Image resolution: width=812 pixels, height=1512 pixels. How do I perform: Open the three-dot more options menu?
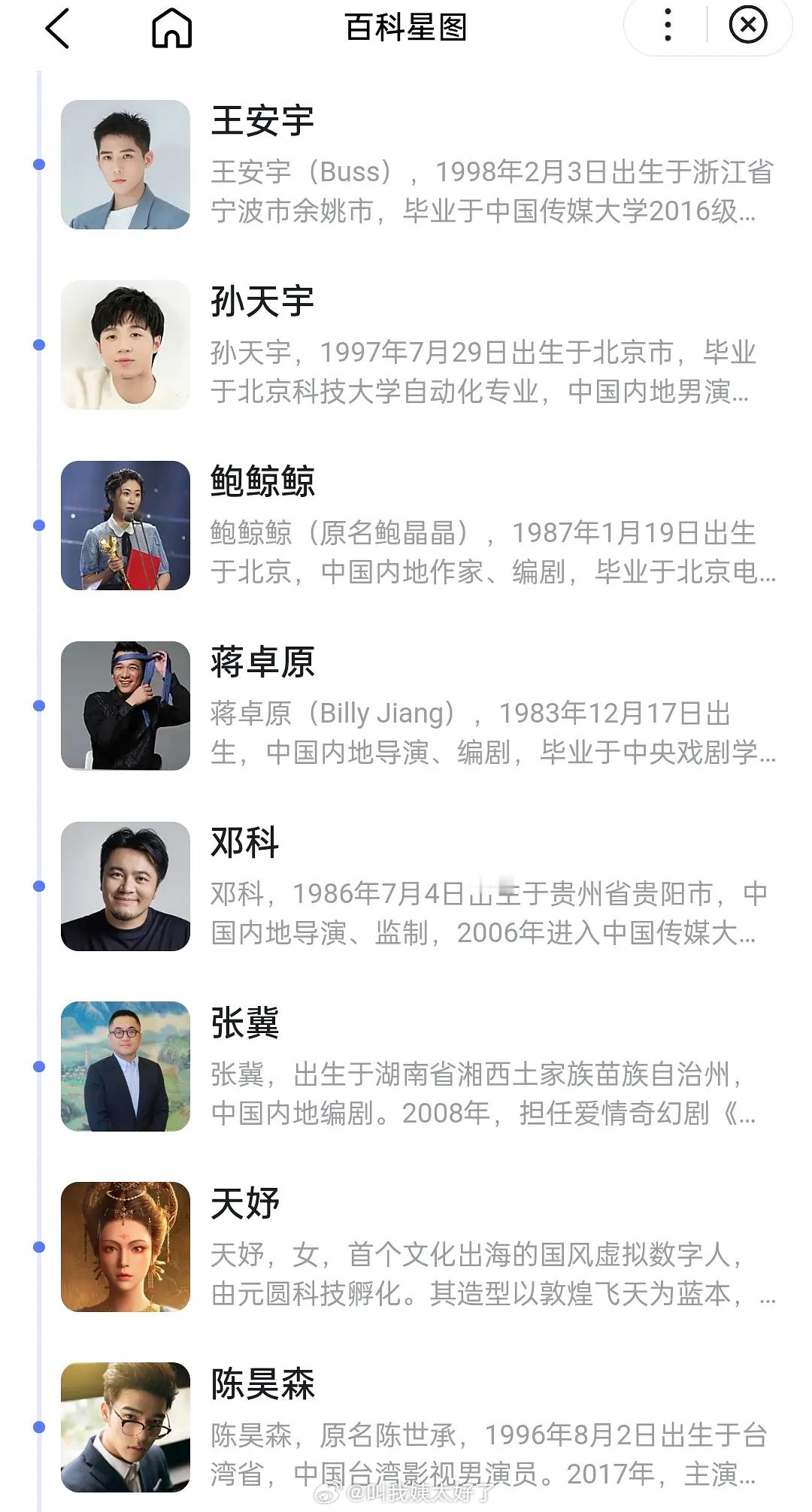(x=665, y=25)
